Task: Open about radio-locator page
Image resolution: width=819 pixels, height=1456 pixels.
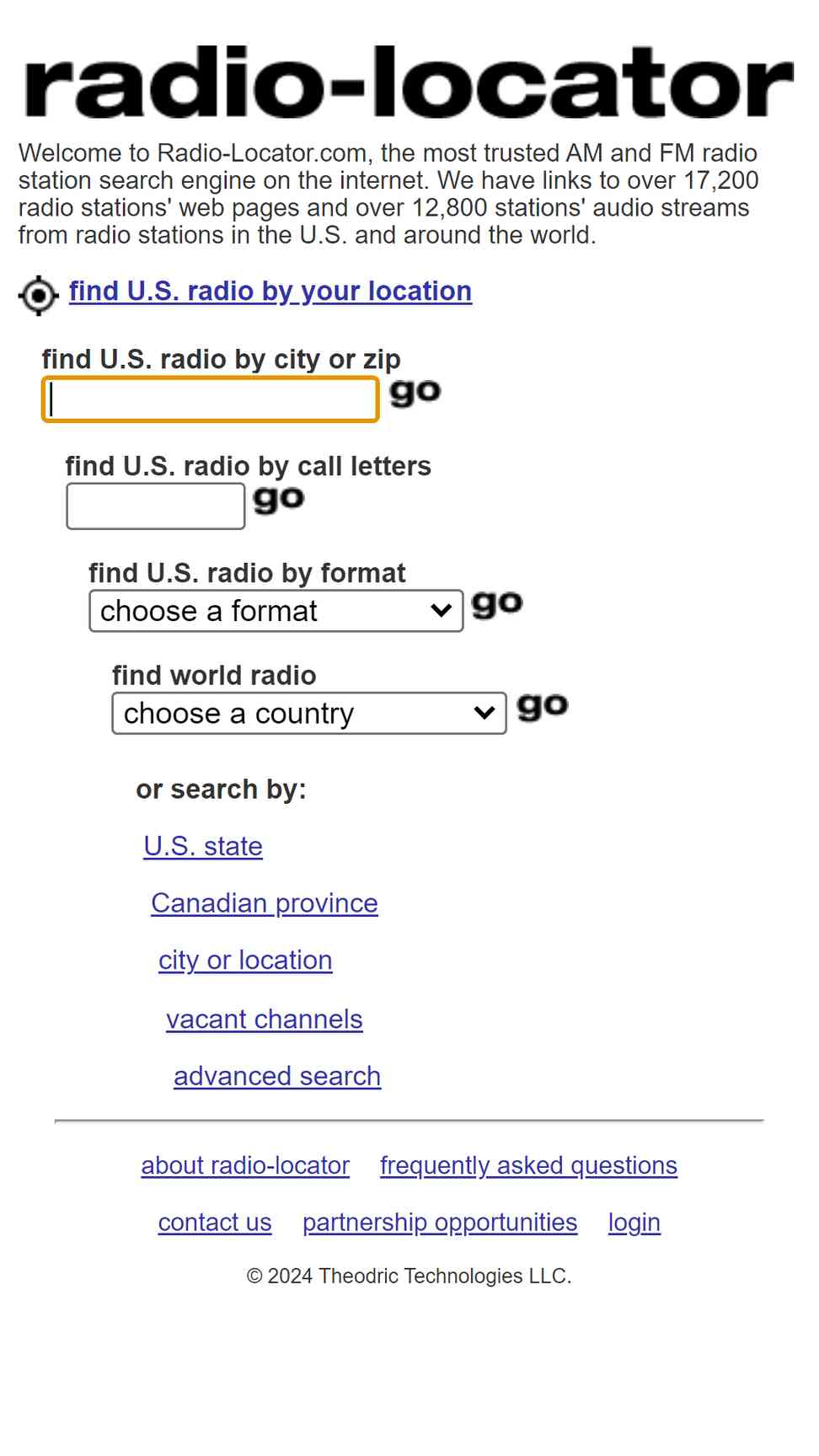Action: 245,1165
